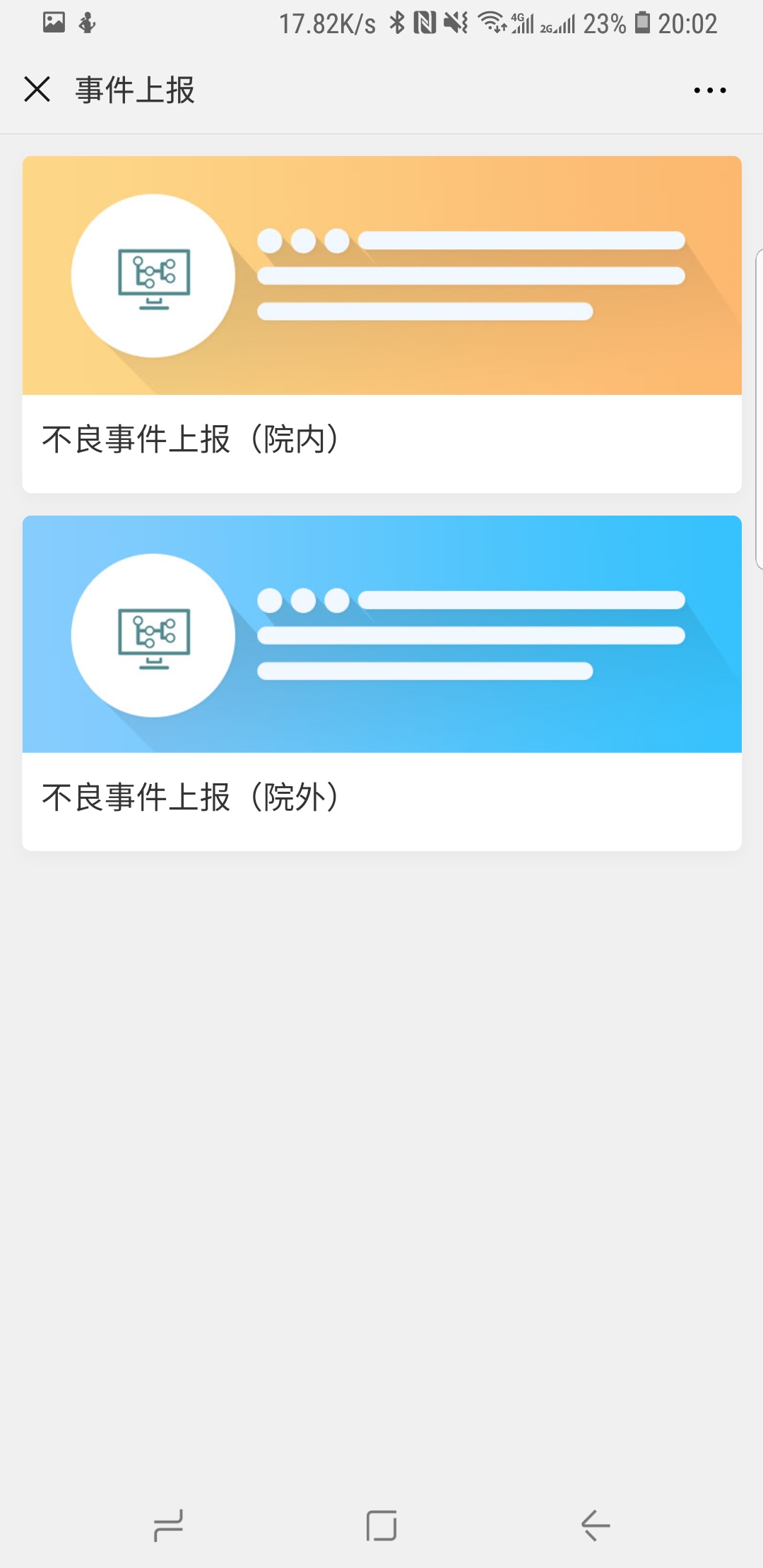Screen dimensions: 763x1568
Task: Go to the home screen
Action: coord(381,1526)
